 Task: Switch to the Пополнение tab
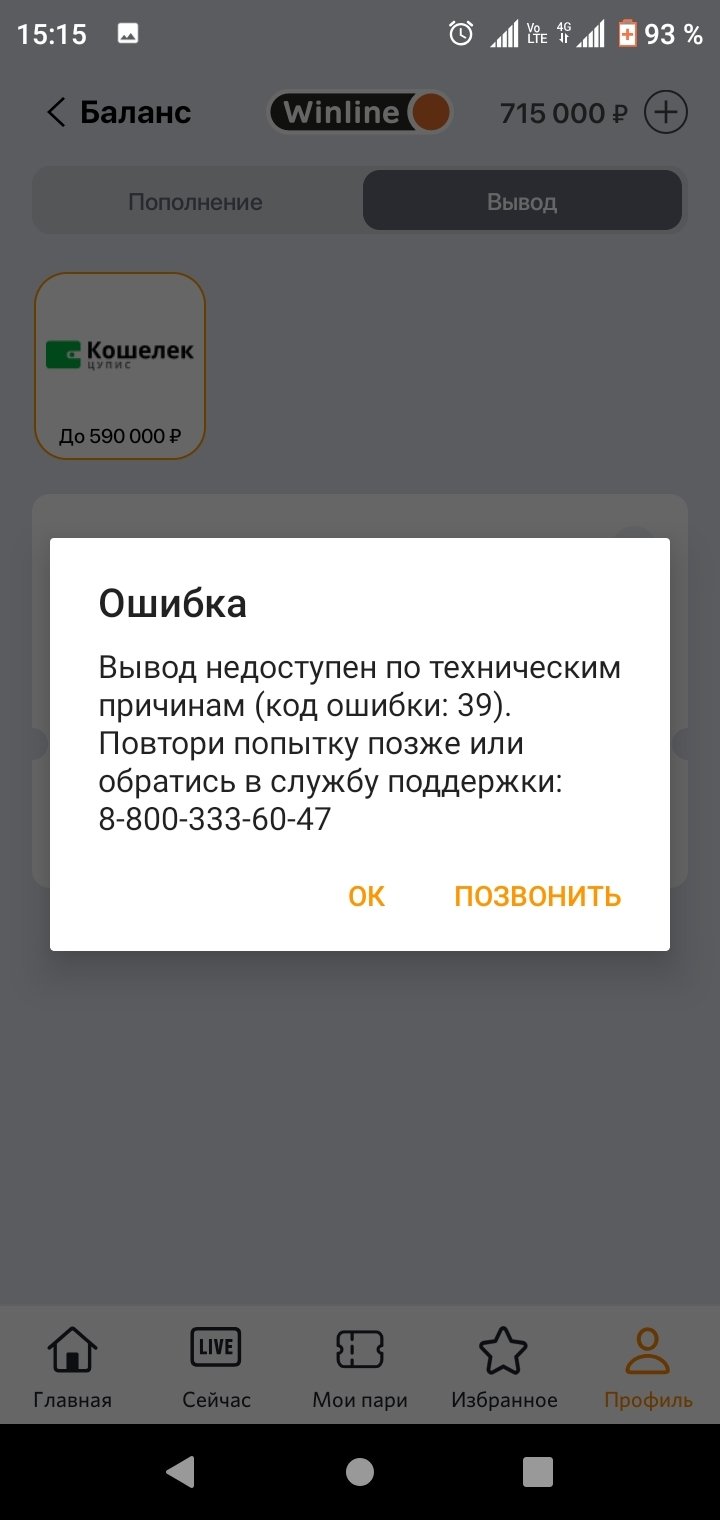(195, 202)
